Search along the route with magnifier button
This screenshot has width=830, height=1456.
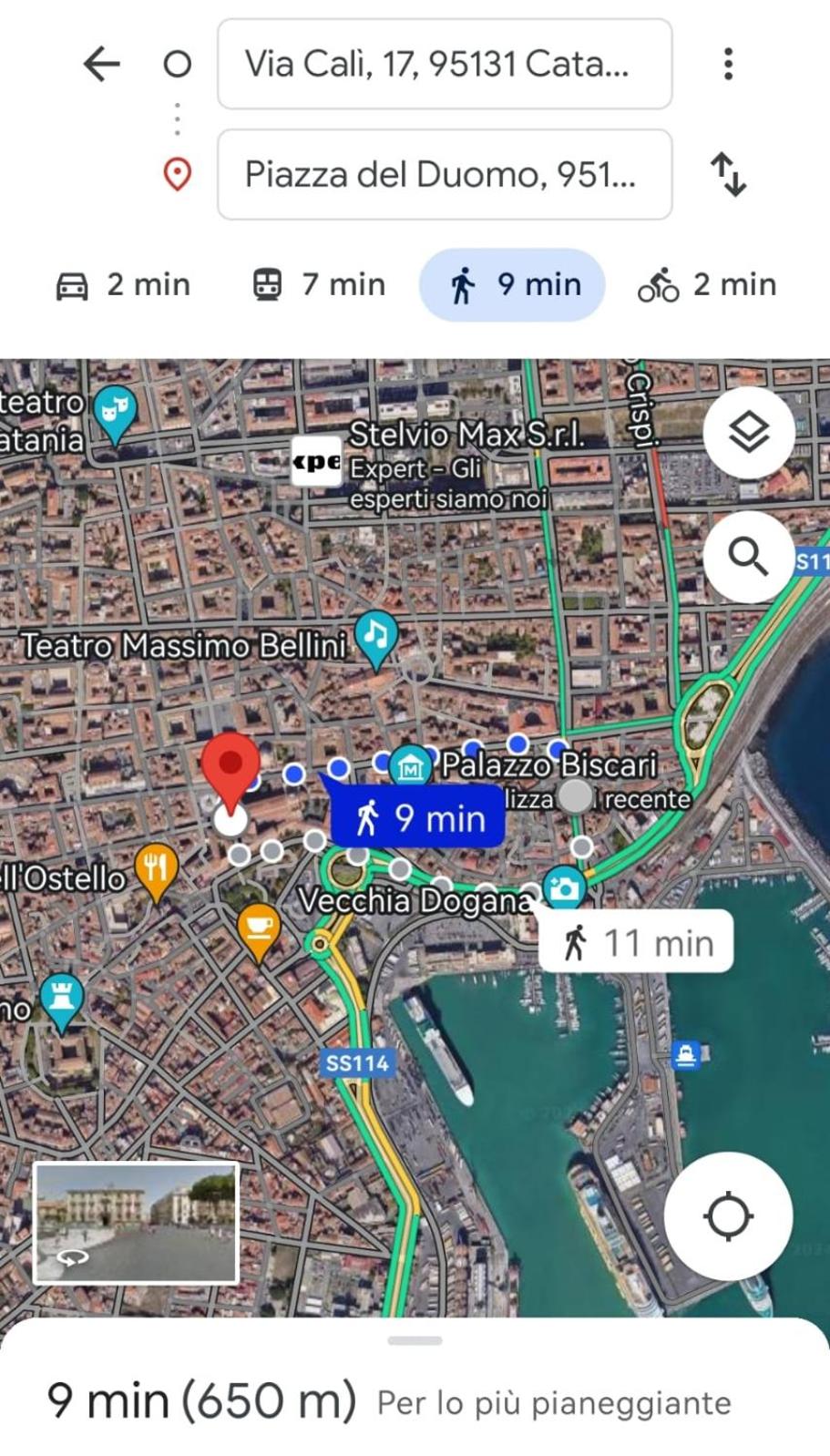pos(749,556)
